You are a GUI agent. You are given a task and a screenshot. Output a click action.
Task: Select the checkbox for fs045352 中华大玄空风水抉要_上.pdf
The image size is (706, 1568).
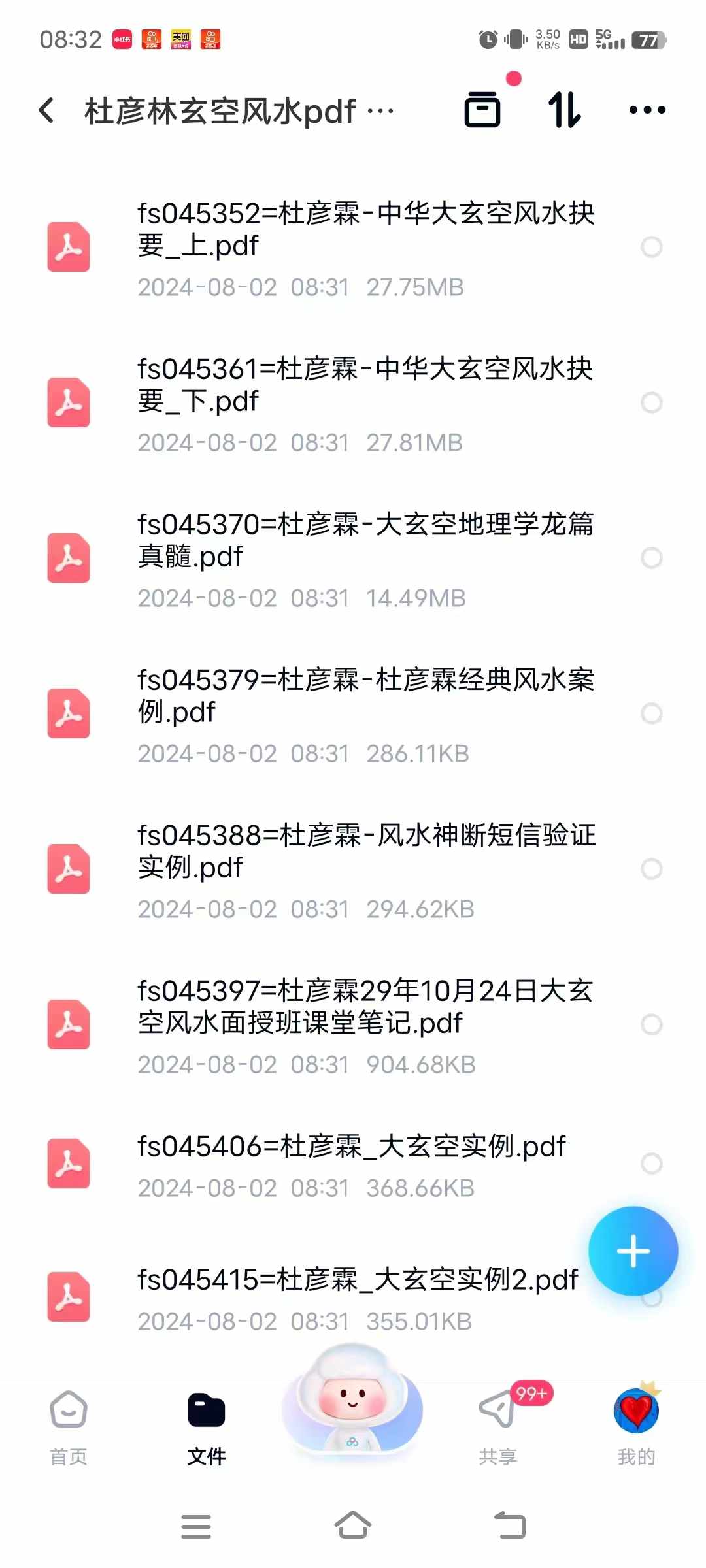pos(652,247)
